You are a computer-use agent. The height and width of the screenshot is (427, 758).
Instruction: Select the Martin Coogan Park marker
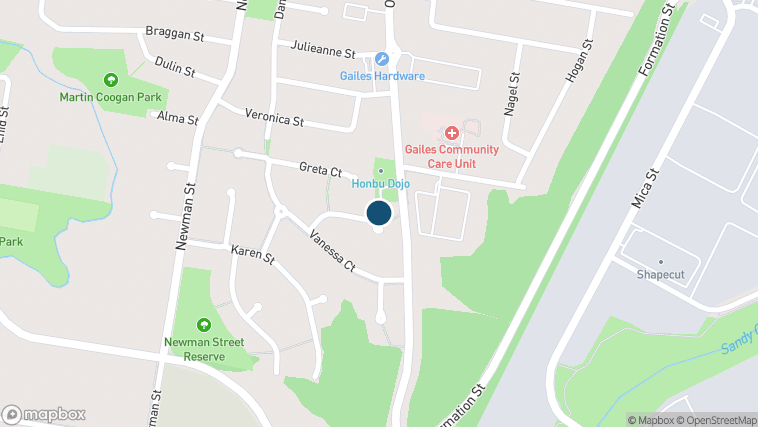[110, 80]
